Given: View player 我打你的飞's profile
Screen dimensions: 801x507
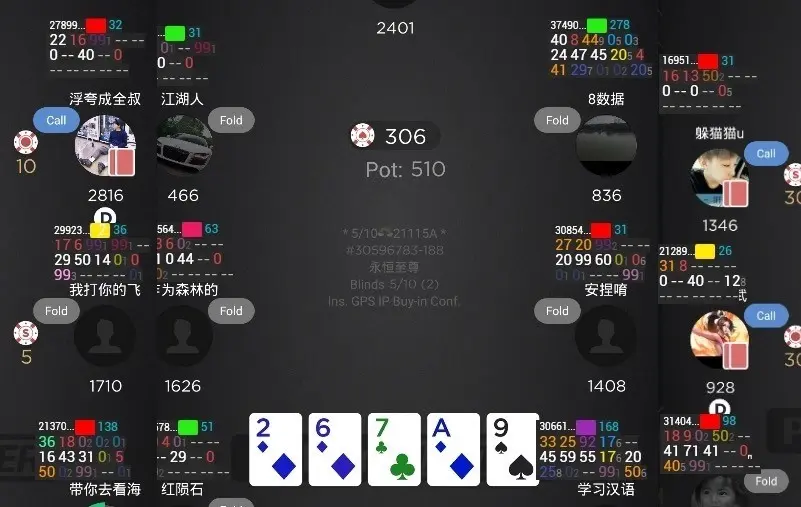Looking at the screenshot, I should coord(105,337).
